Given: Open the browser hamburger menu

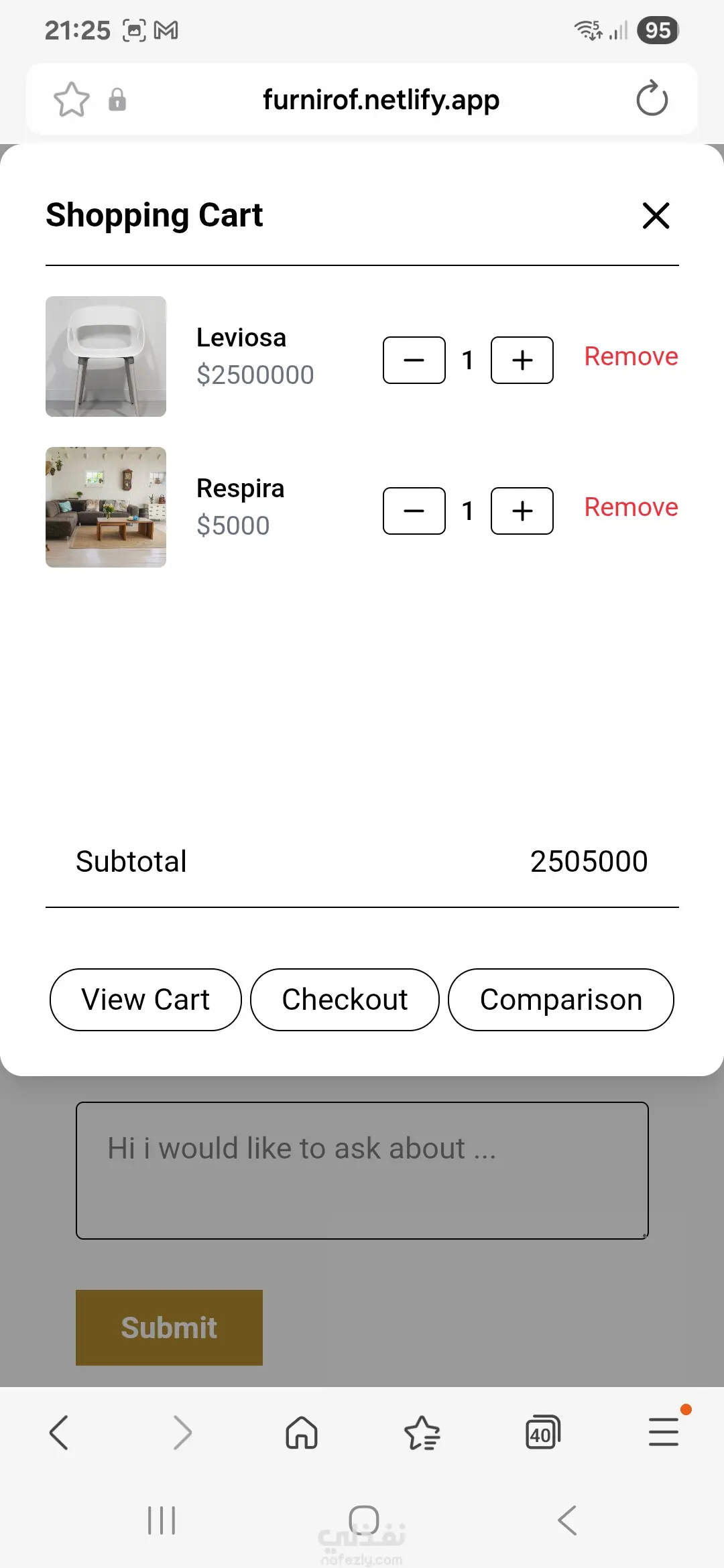Looking at the screenshot, I should [x=664, y=1433].
